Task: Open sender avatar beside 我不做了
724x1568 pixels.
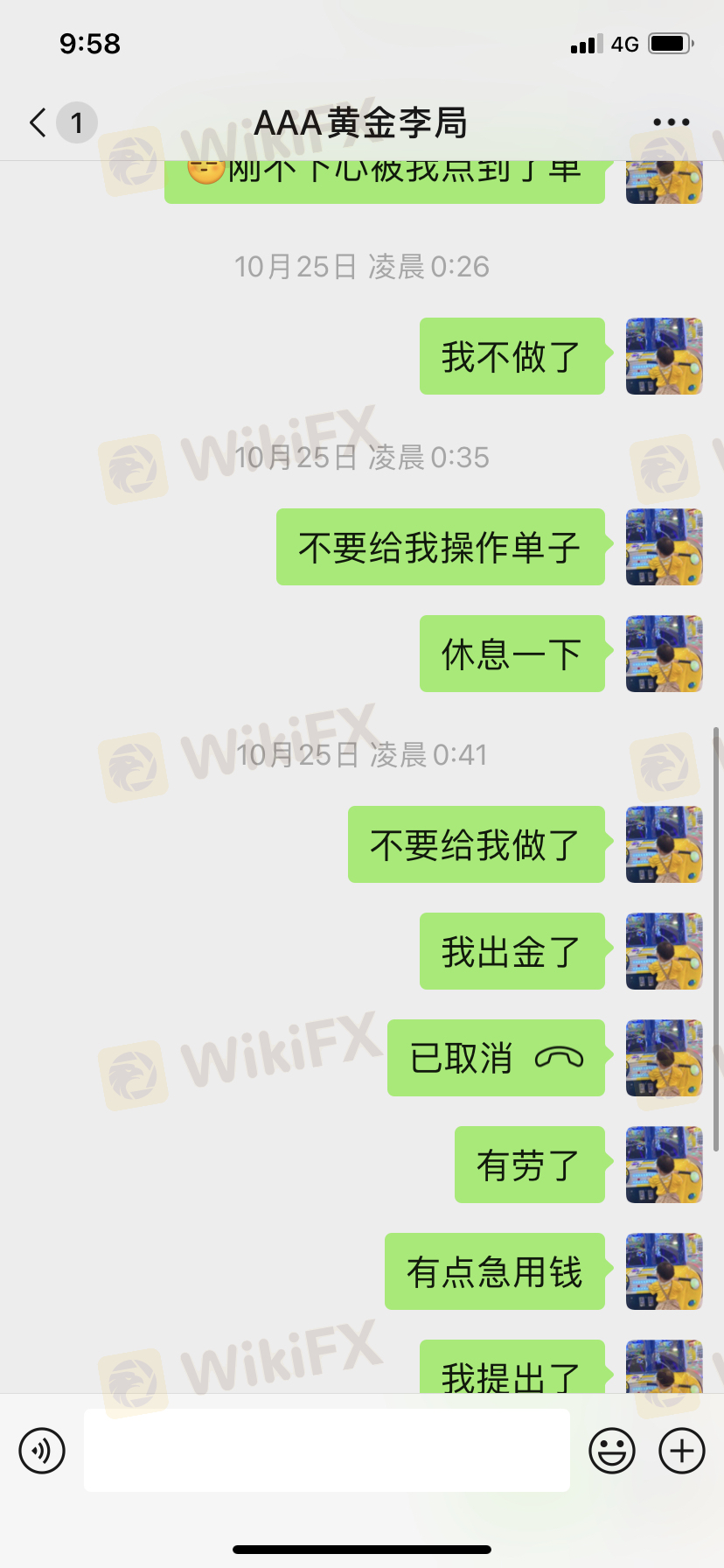Action: pos(664,356)
